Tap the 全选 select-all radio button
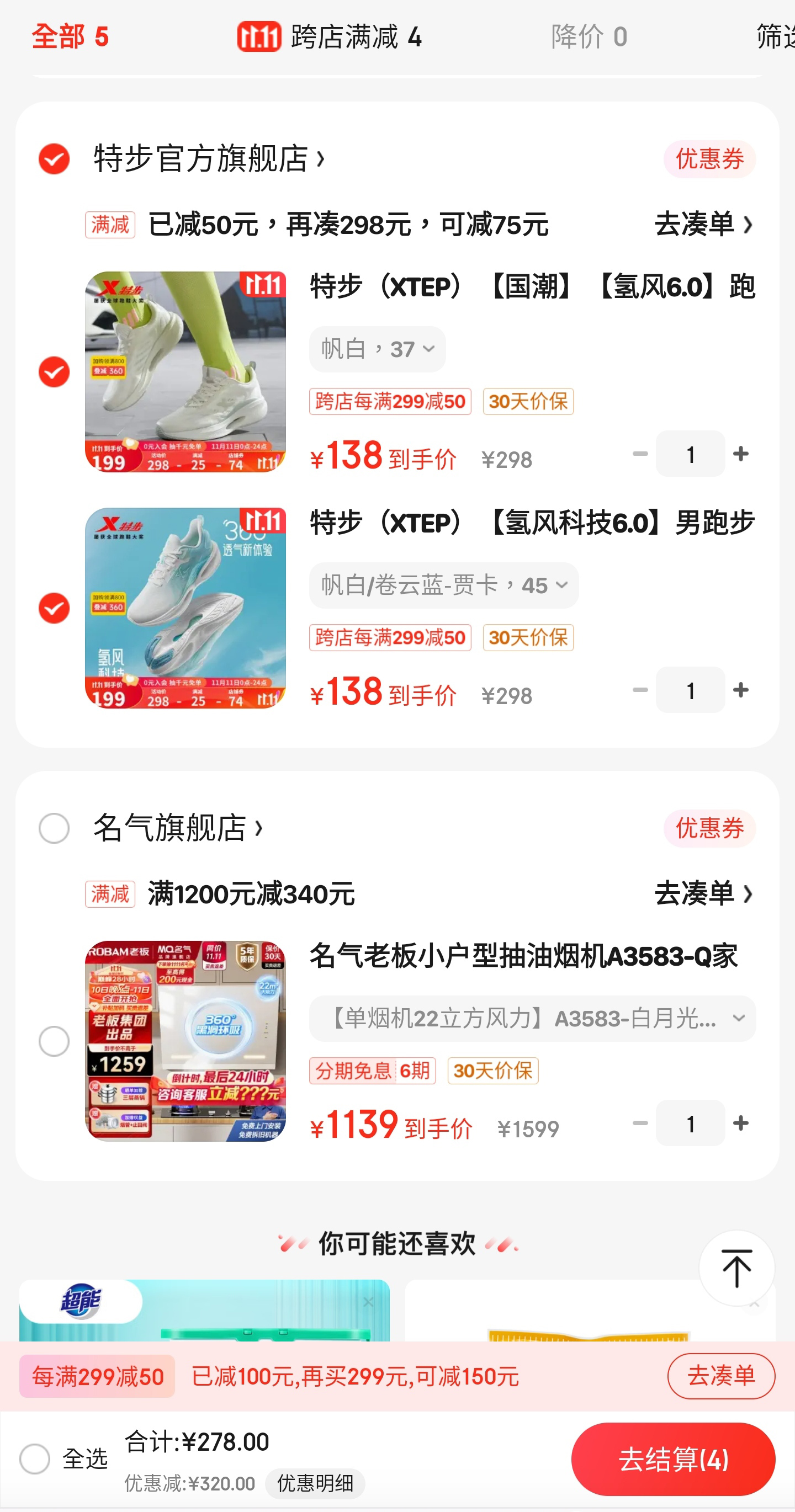The height and width of the screenshot is (1512, 795). coord(35,1459)
